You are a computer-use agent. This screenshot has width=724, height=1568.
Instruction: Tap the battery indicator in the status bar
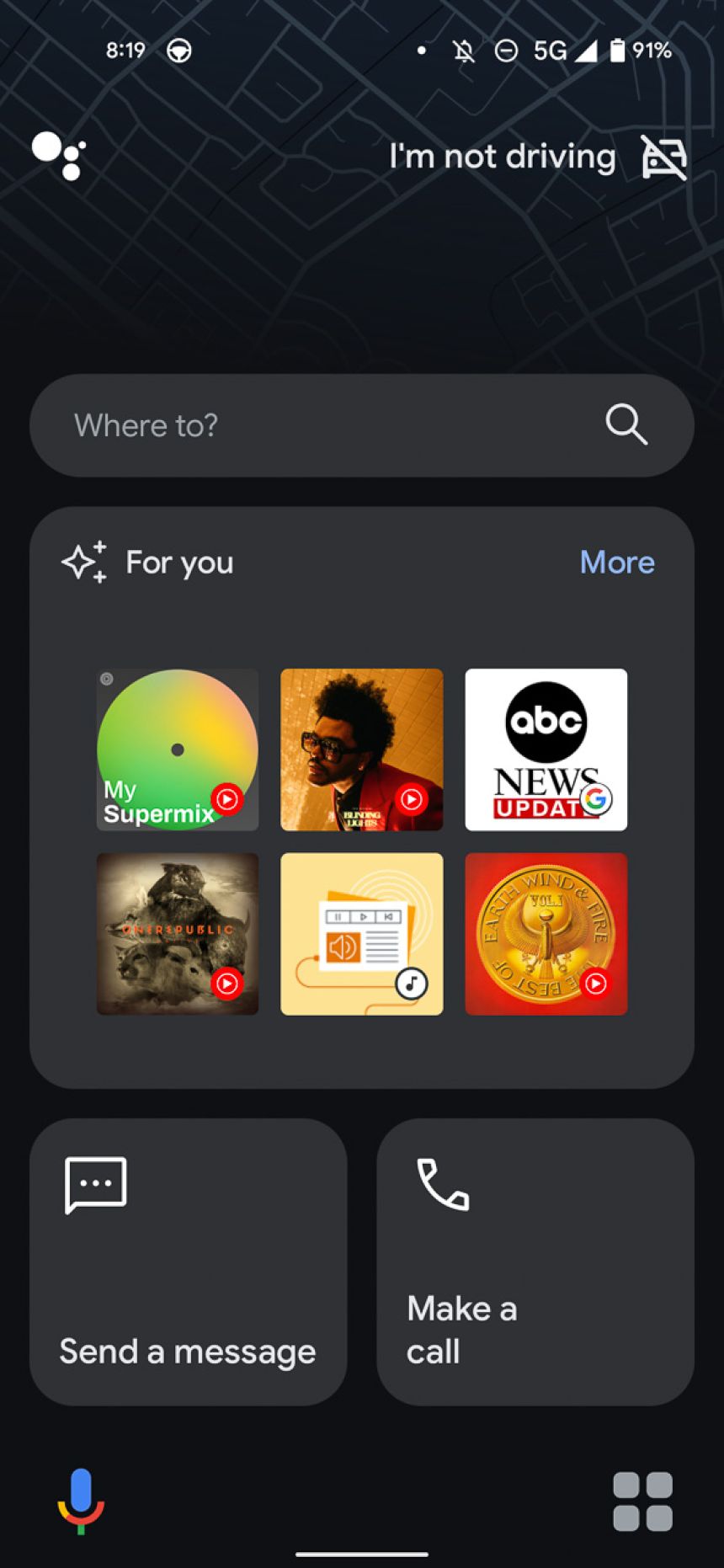pos(620,51)
